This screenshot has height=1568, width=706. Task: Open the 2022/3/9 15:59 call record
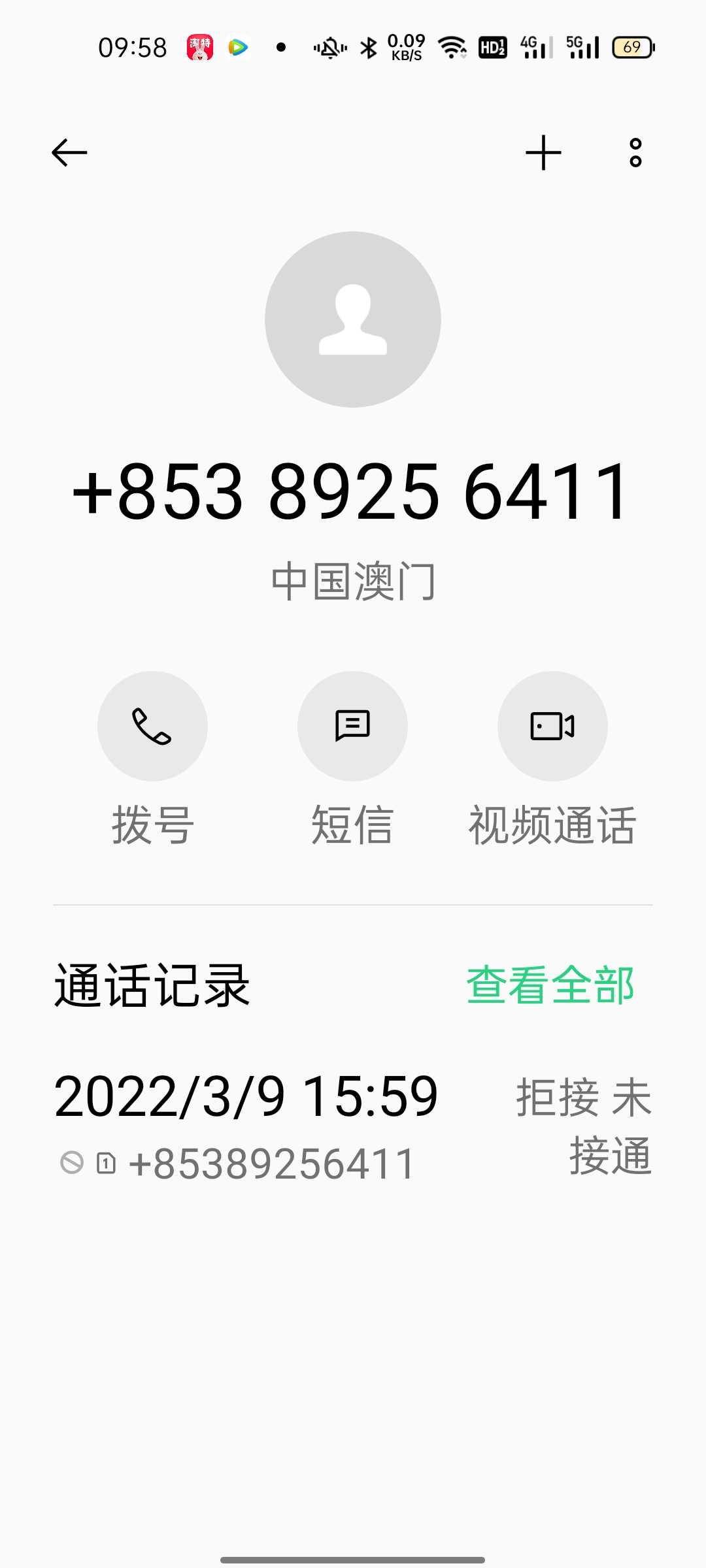[353, 1125]
